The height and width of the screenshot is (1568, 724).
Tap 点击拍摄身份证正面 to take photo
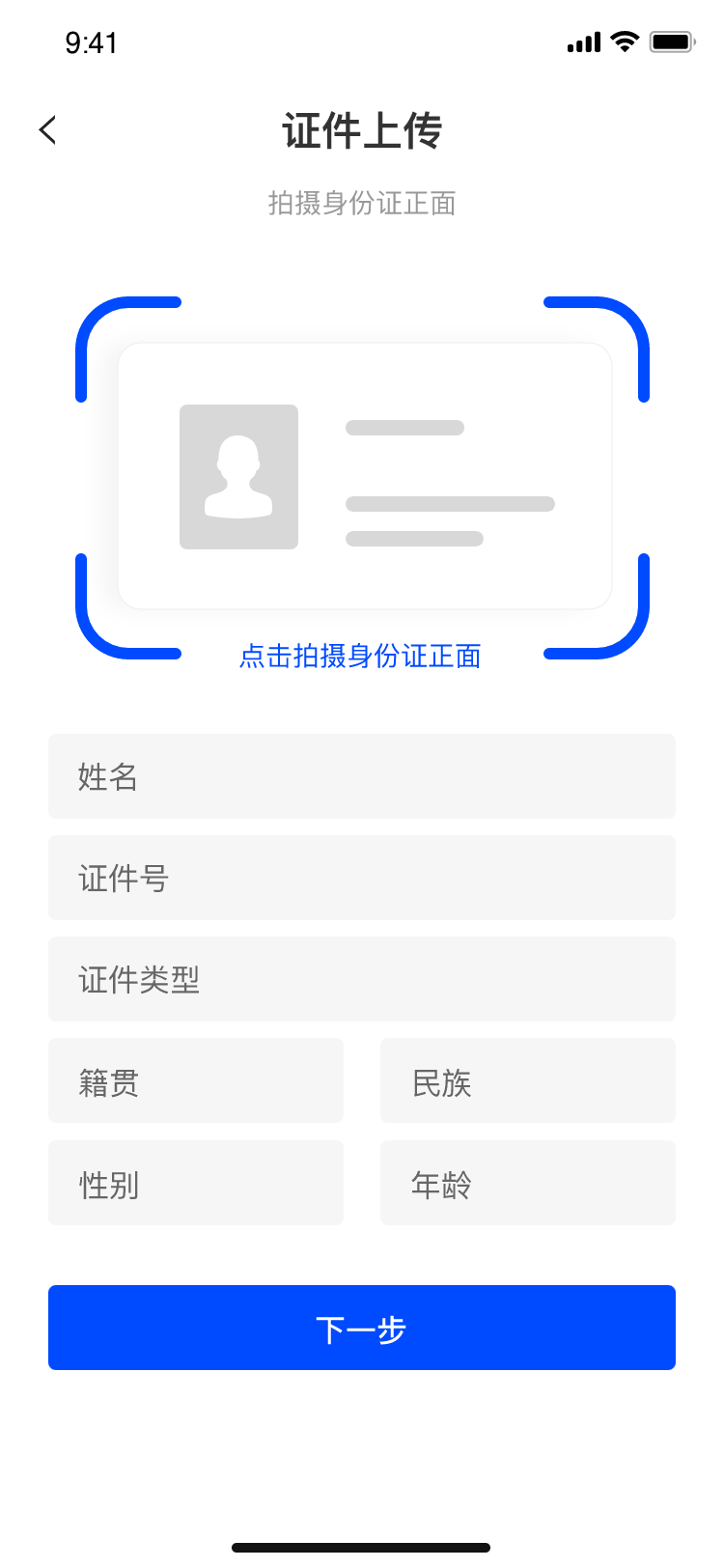[362, 657]
